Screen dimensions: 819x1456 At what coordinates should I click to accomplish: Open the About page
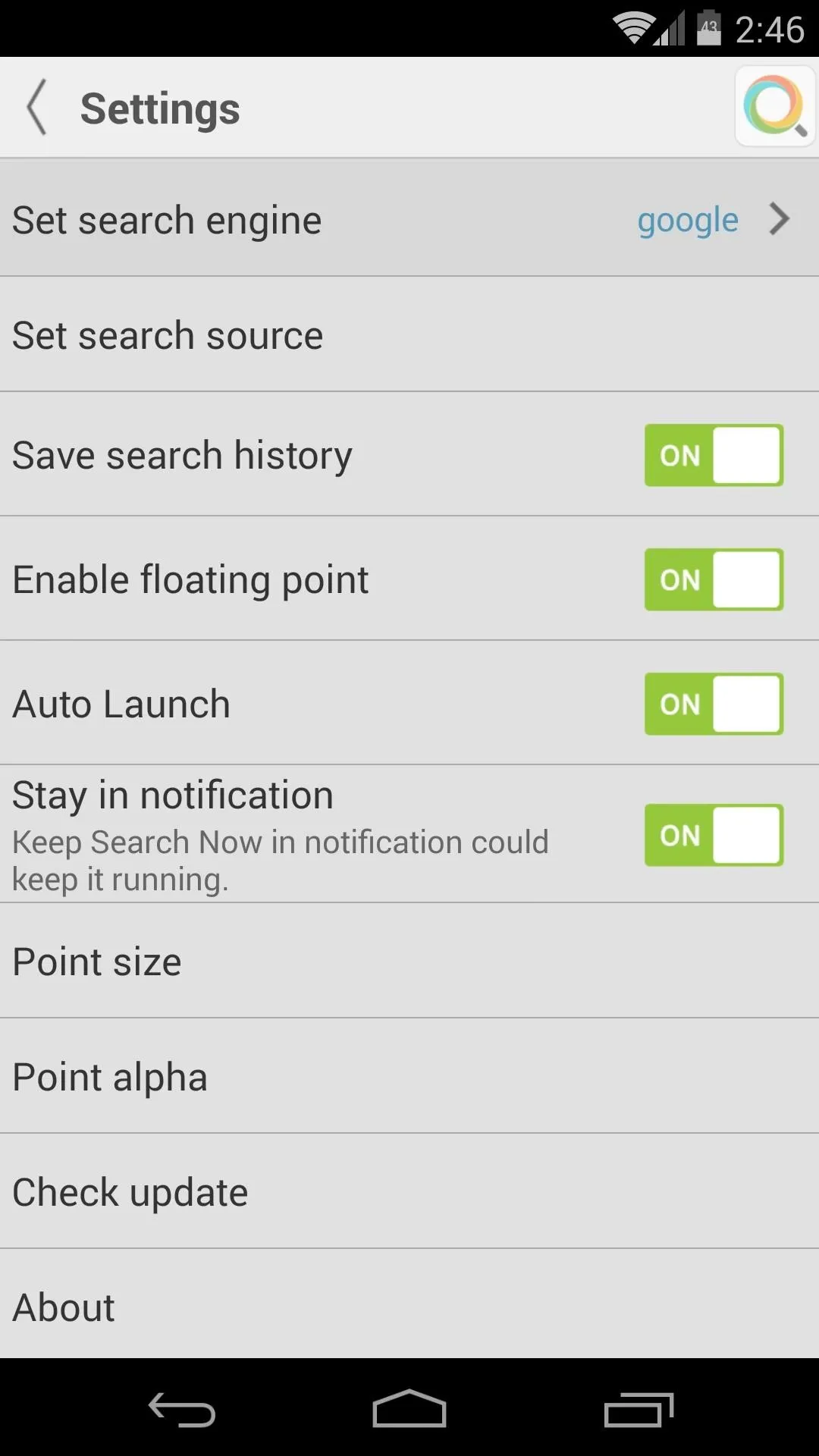pyautogui.click(x=409, y=1304)
